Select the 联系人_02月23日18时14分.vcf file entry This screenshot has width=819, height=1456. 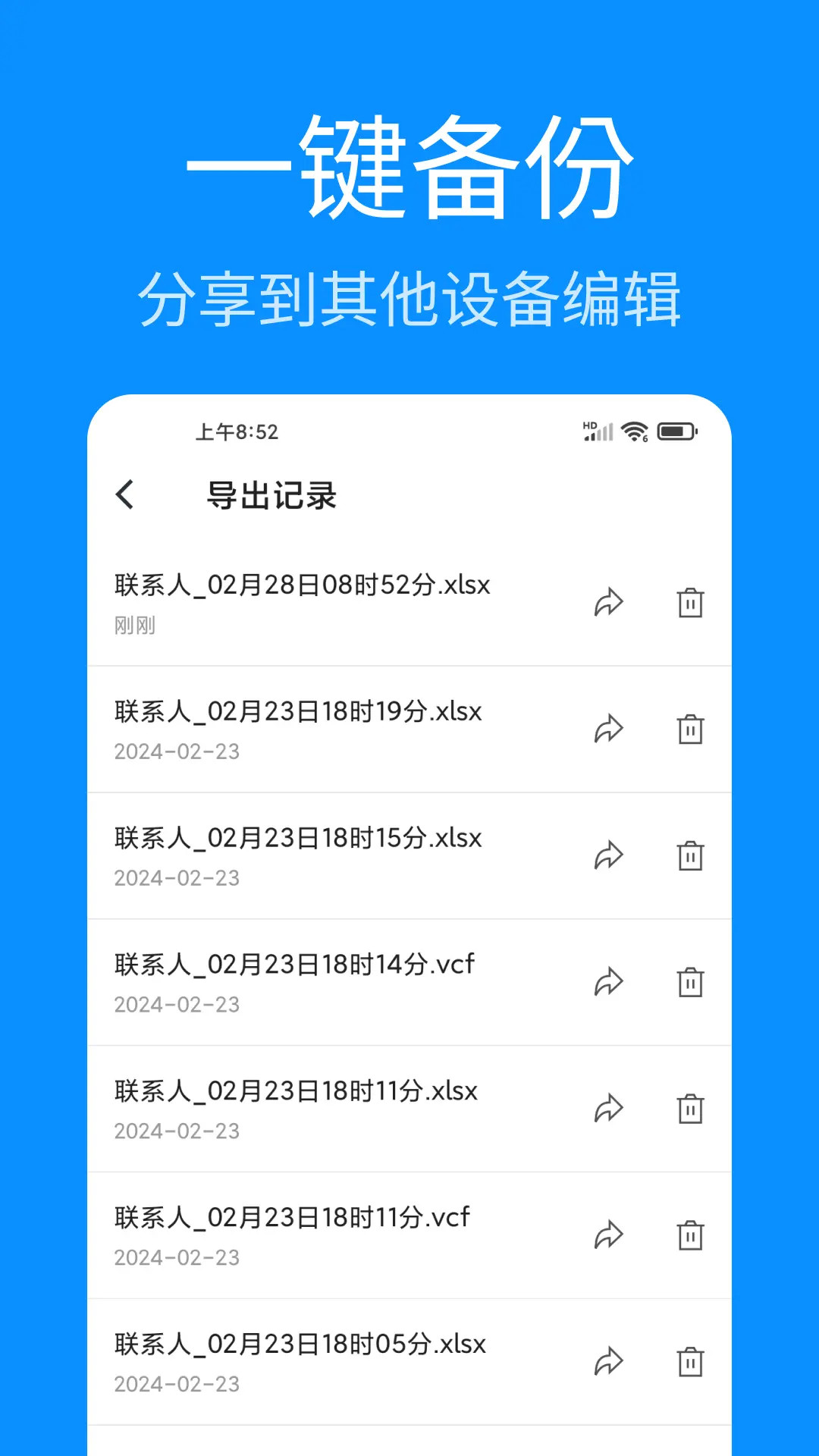tap(296, 965)
